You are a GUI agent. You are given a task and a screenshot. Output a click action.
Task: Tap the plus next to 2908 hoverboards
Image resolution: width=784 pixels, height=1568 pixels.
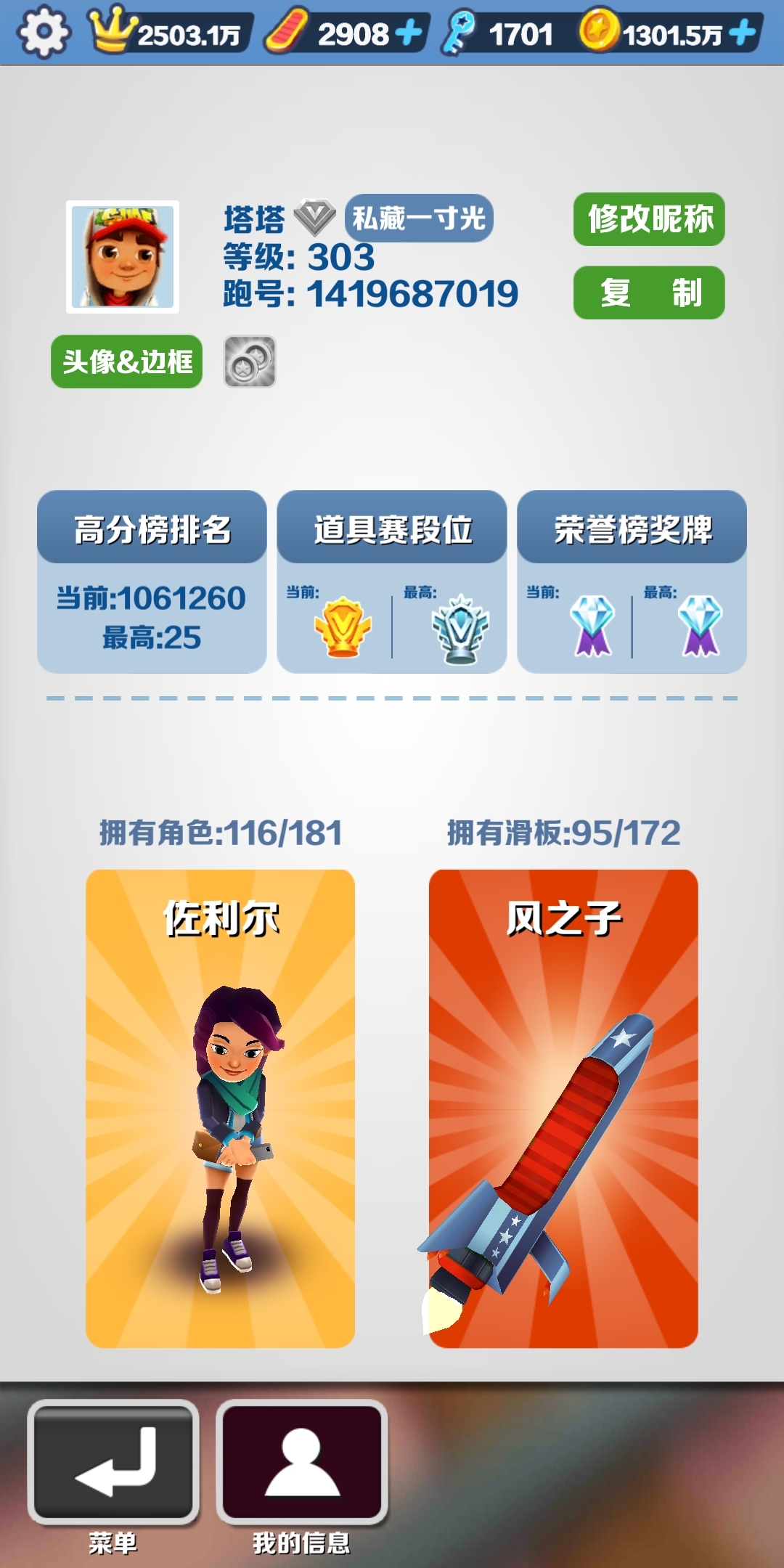click(x=409, y=33)
